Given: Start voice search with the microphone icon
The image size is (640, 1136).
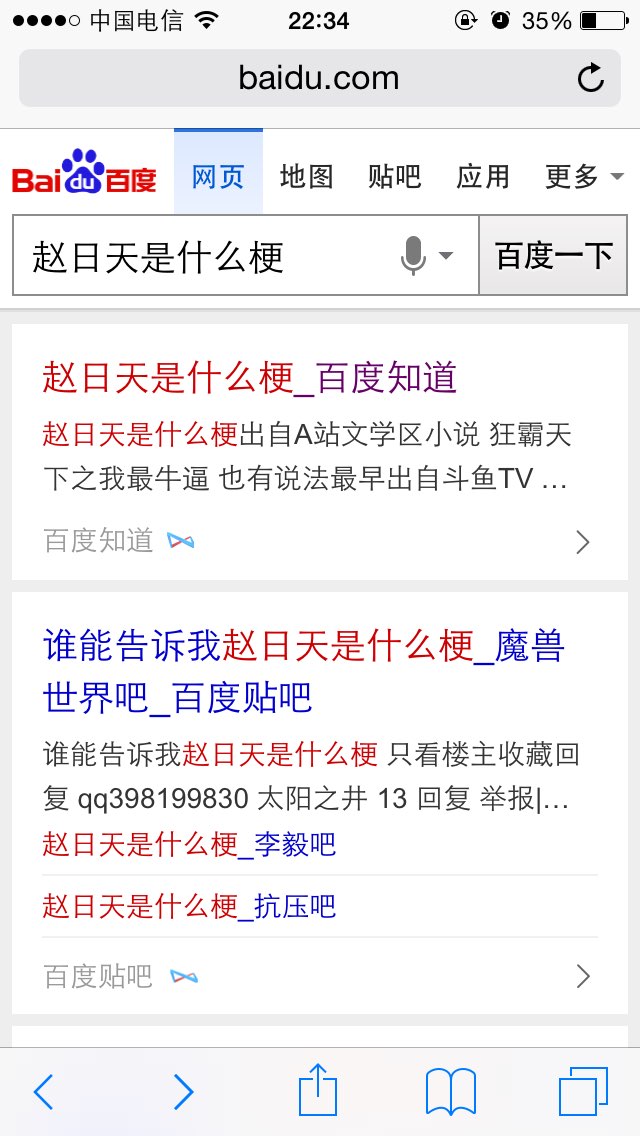Looking at the screenshot, I should (413, 256).
